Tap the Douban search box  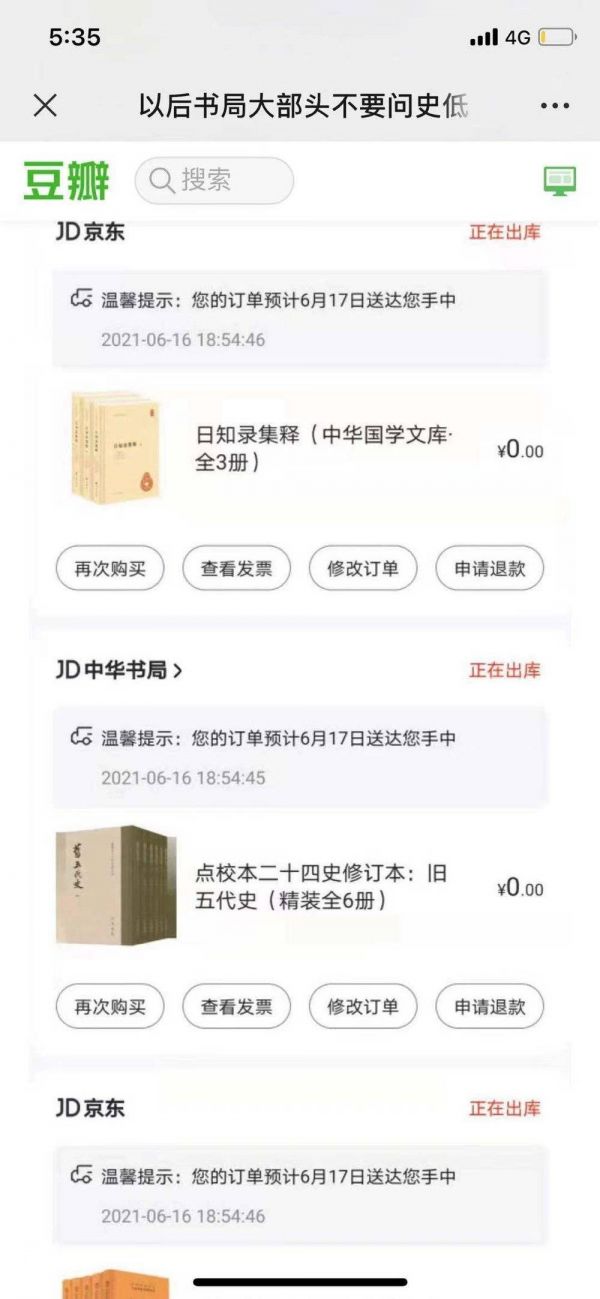[x=214, y=180]
